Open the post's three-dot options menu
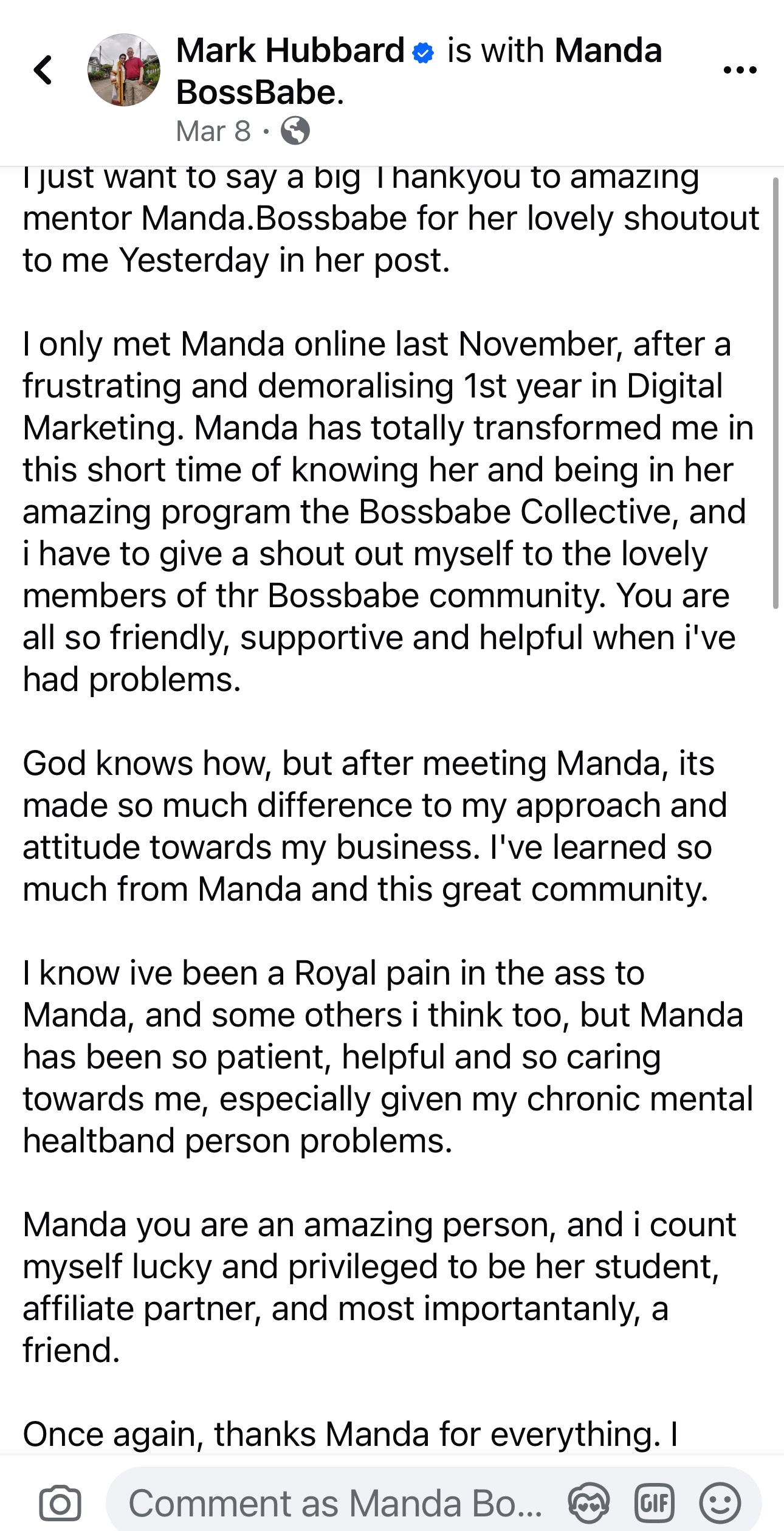The width and height of the screenshot is (784, 1531). pyautogui.click(x=740, y=70)
